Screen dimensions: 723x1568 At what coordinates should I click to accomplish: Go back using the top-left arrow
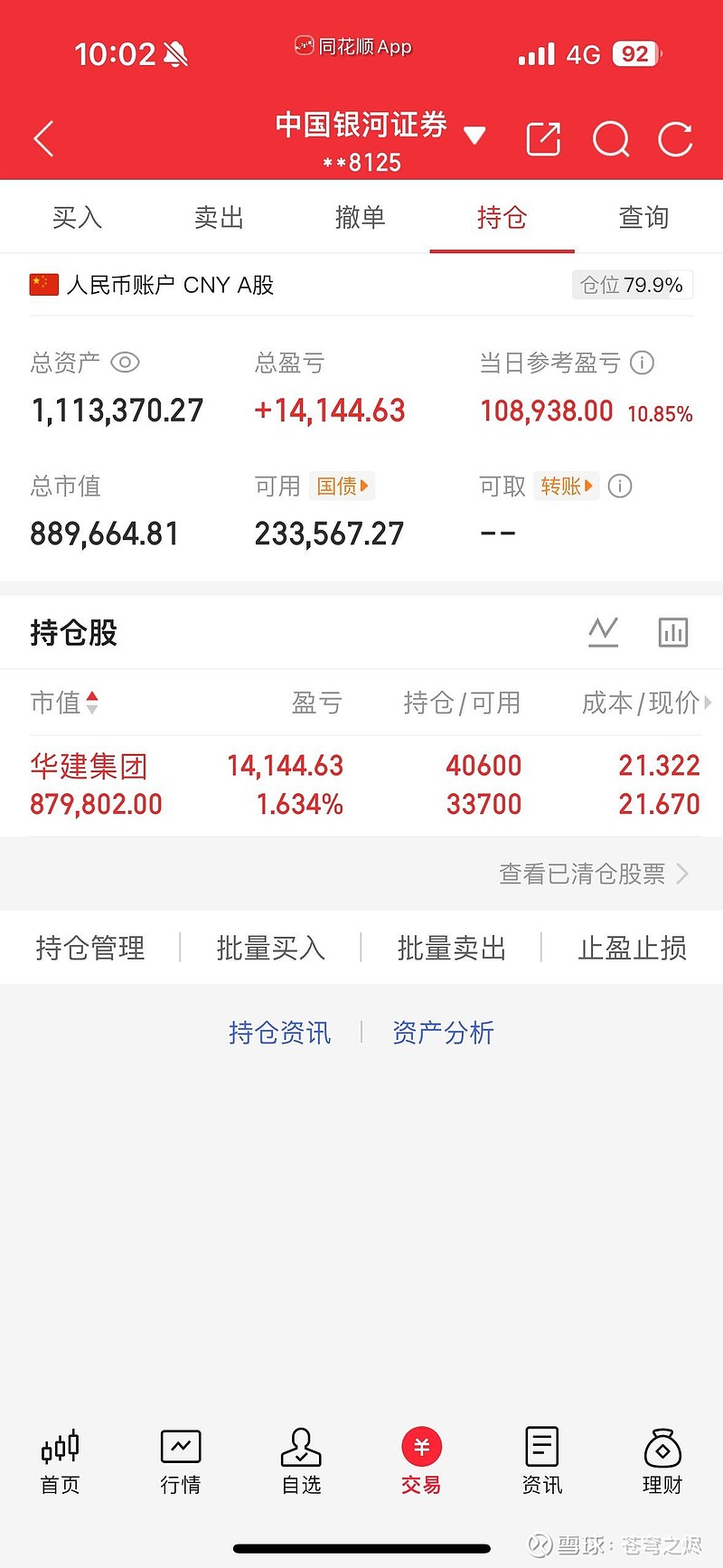[x=43, y=139]
